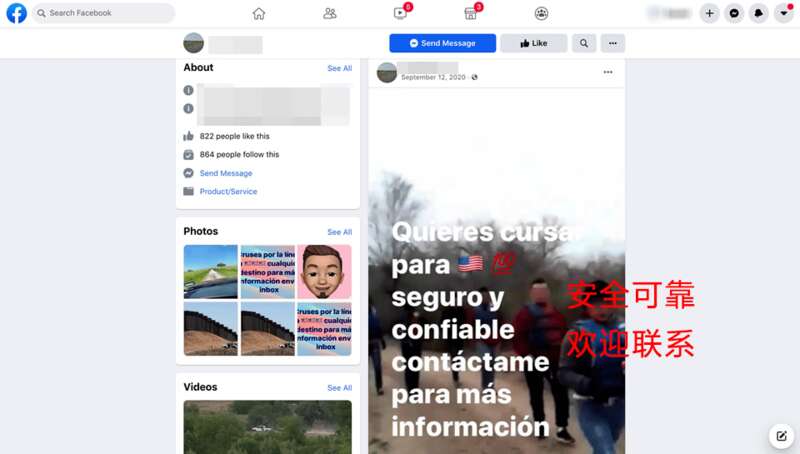Open the Marketplace tab
The width and height of the screenshot is (800, 454).
click(470, 13)
